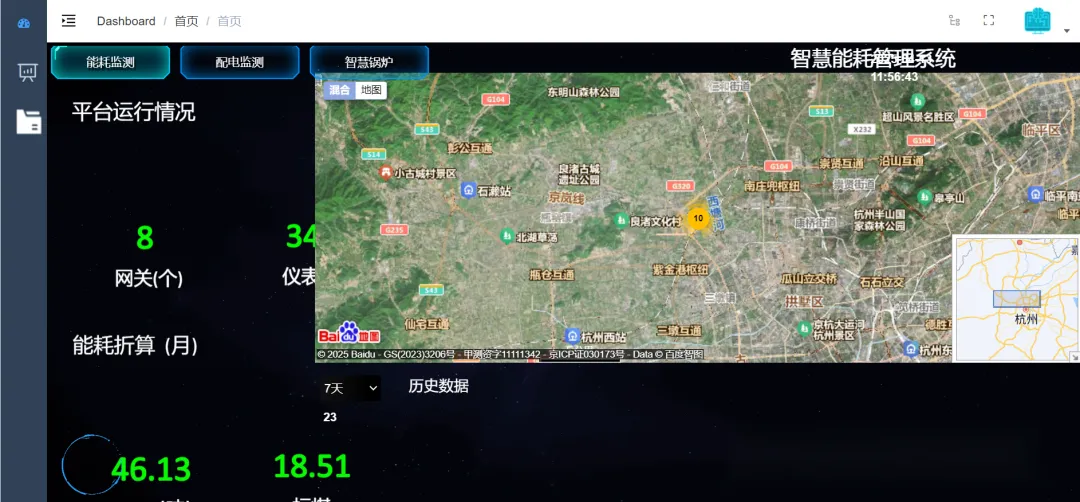
Task: Open the dashboard icon in sidebar
Action: pos(24,22)
